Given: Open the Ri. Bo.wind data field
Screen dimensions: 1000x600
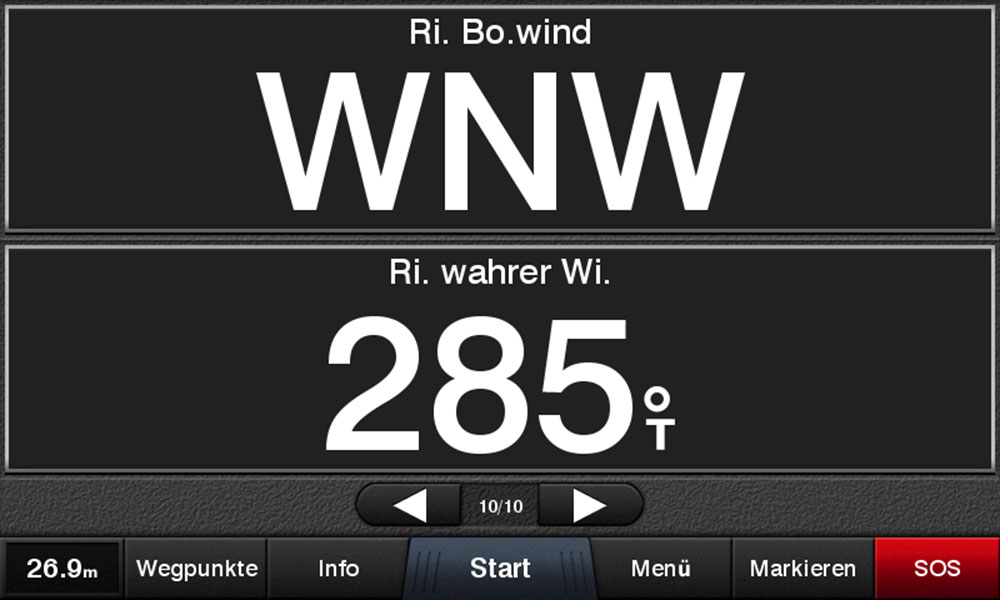Looking at the screenshot, I should (x=500, y=120).
